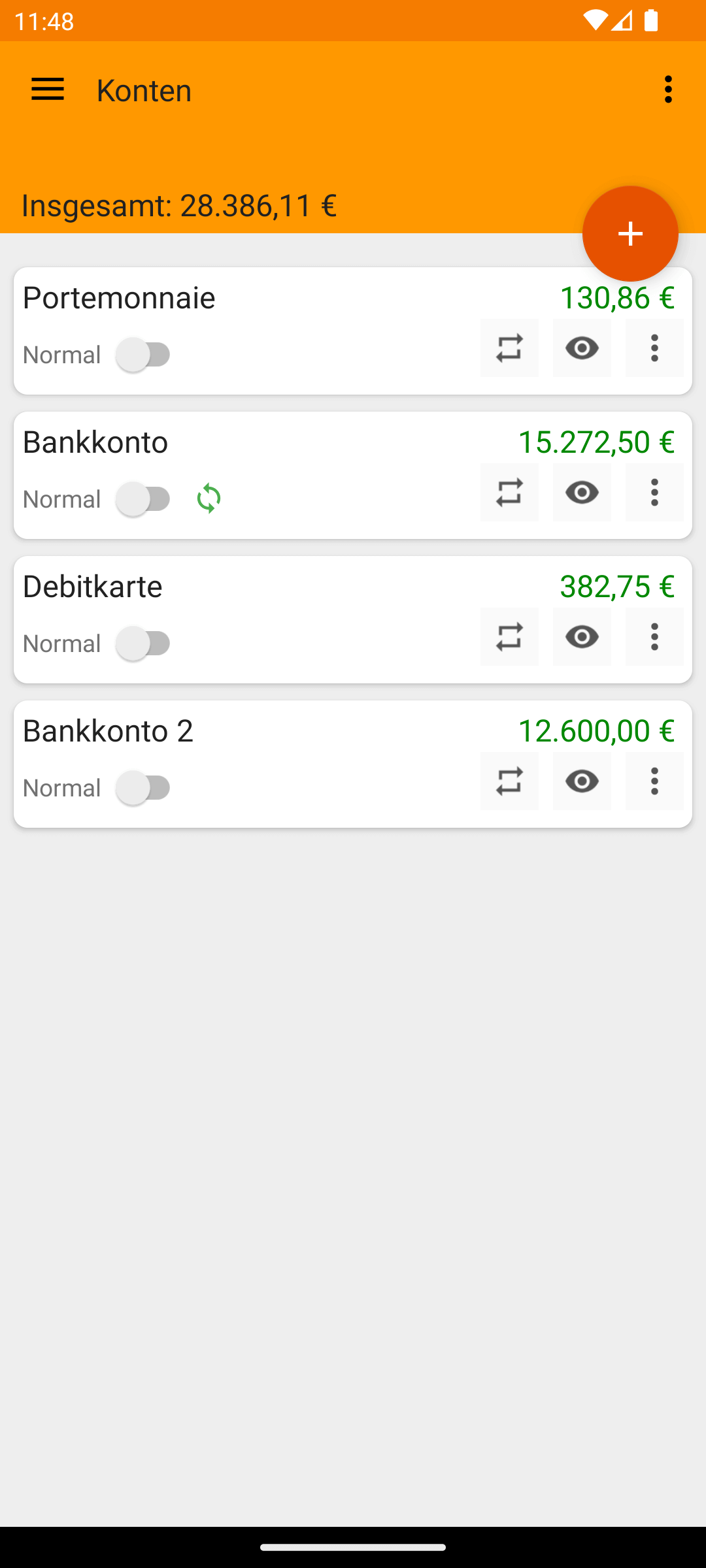Viewport: 706px width, 1568px height.
Task: Tap the green sync icon on Bankkonto
Action: point(209,498)
